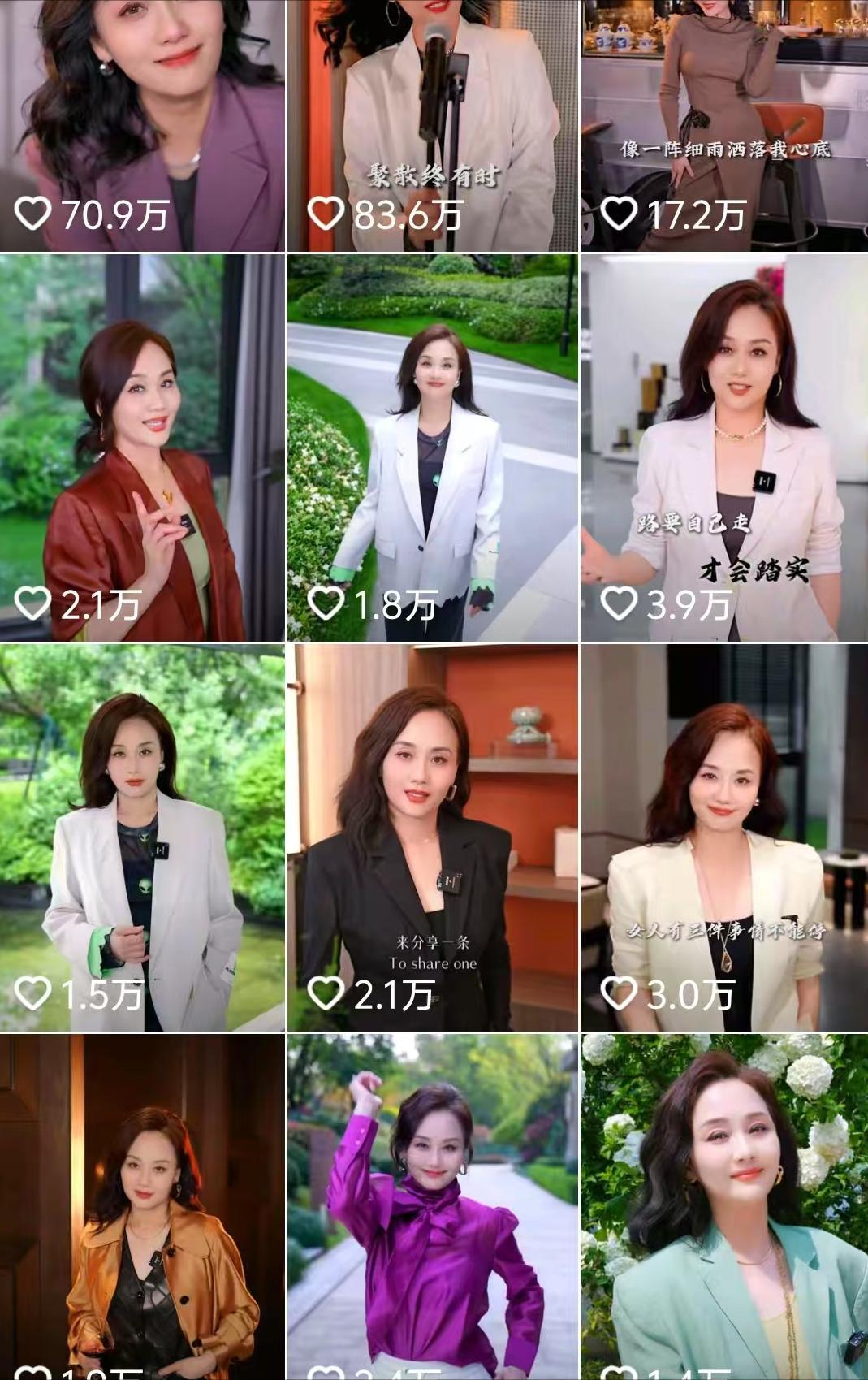Open the video captioned To share one
The height and width of the screenshot is (1380, 868).
[432, 837]
